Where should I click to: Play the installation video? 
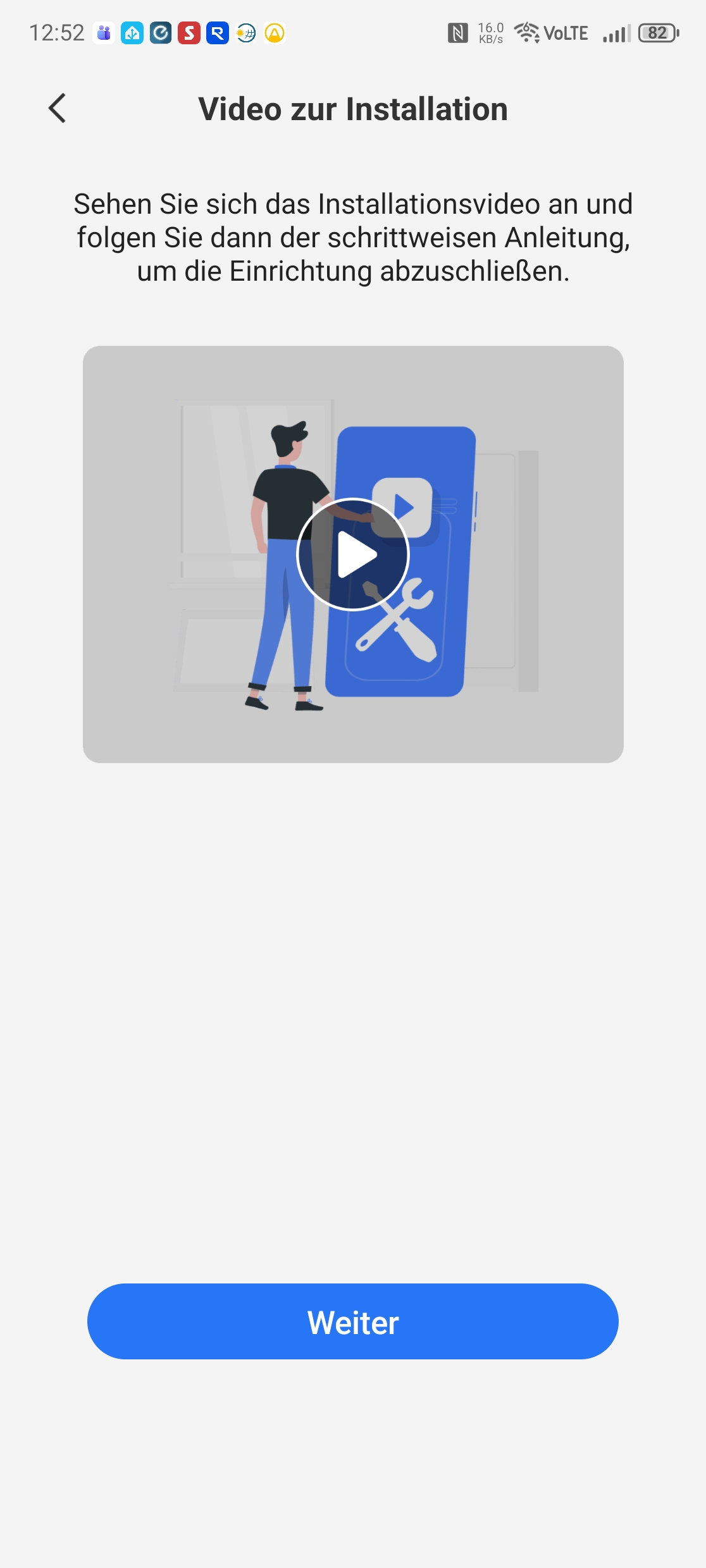click(x=353, y=554)
